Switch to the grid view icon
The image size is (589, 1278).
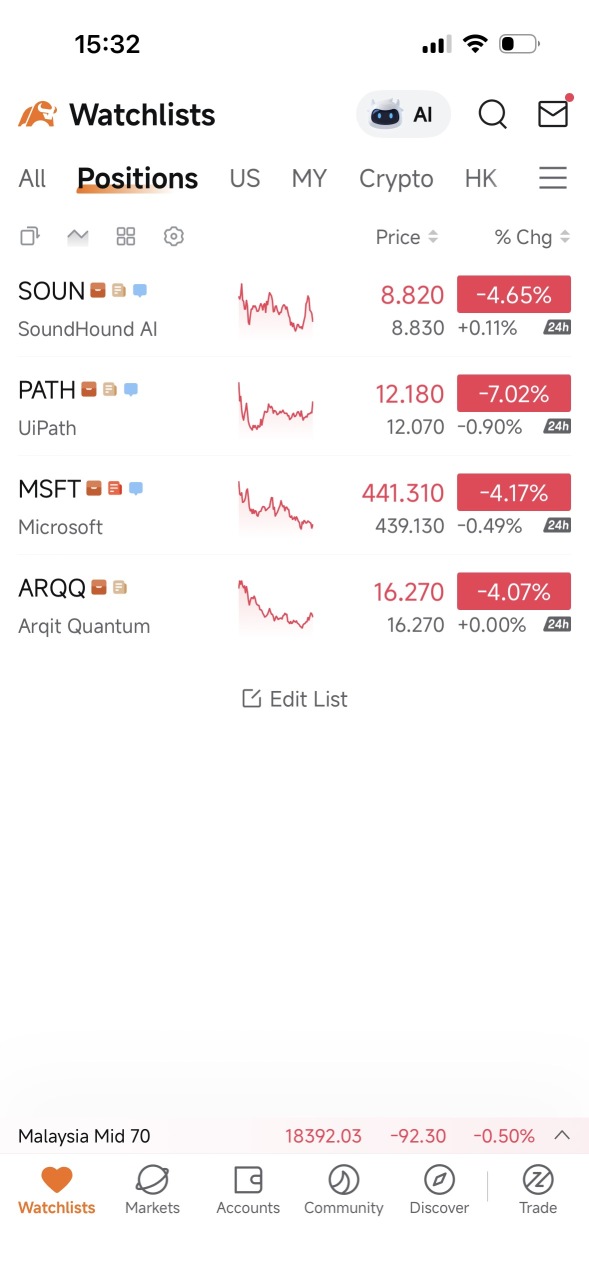126,237
